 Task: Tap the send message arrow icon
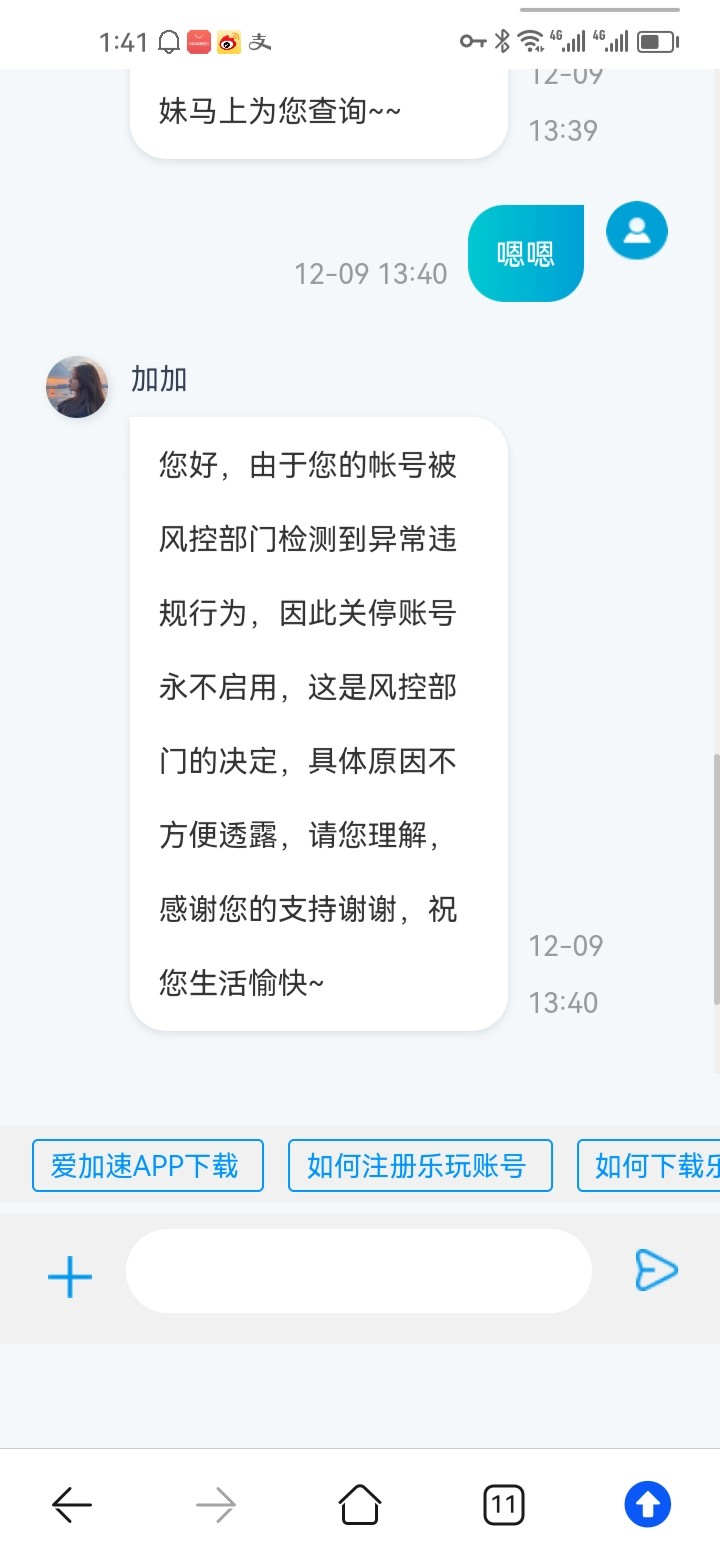click(x=657, y=1270)
